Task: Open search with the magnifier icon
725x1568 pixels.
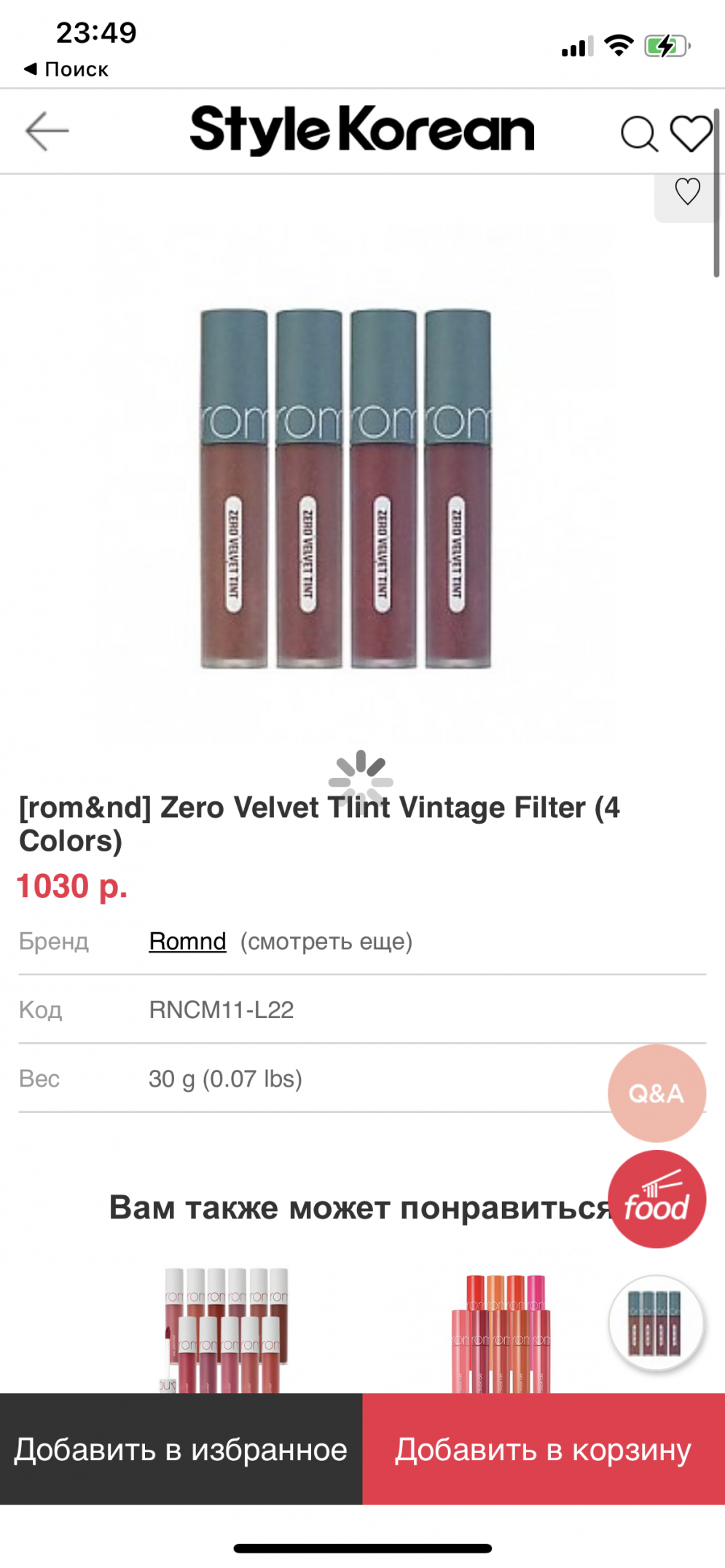Action: (x=639, y=133)
